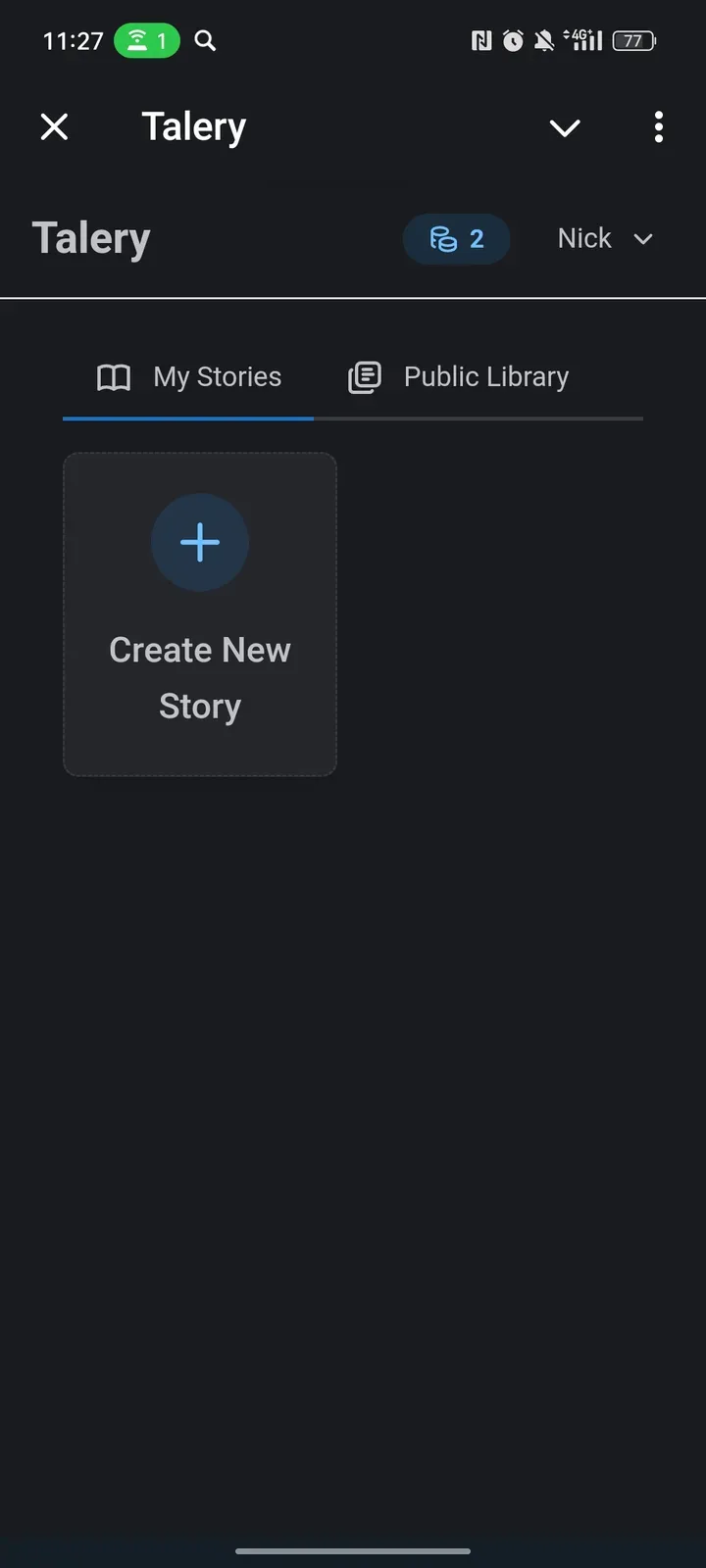Viewport: 706px width, 1568px height.
Task: Switch to the Public Library tab
Action: (x=459, y=377)
